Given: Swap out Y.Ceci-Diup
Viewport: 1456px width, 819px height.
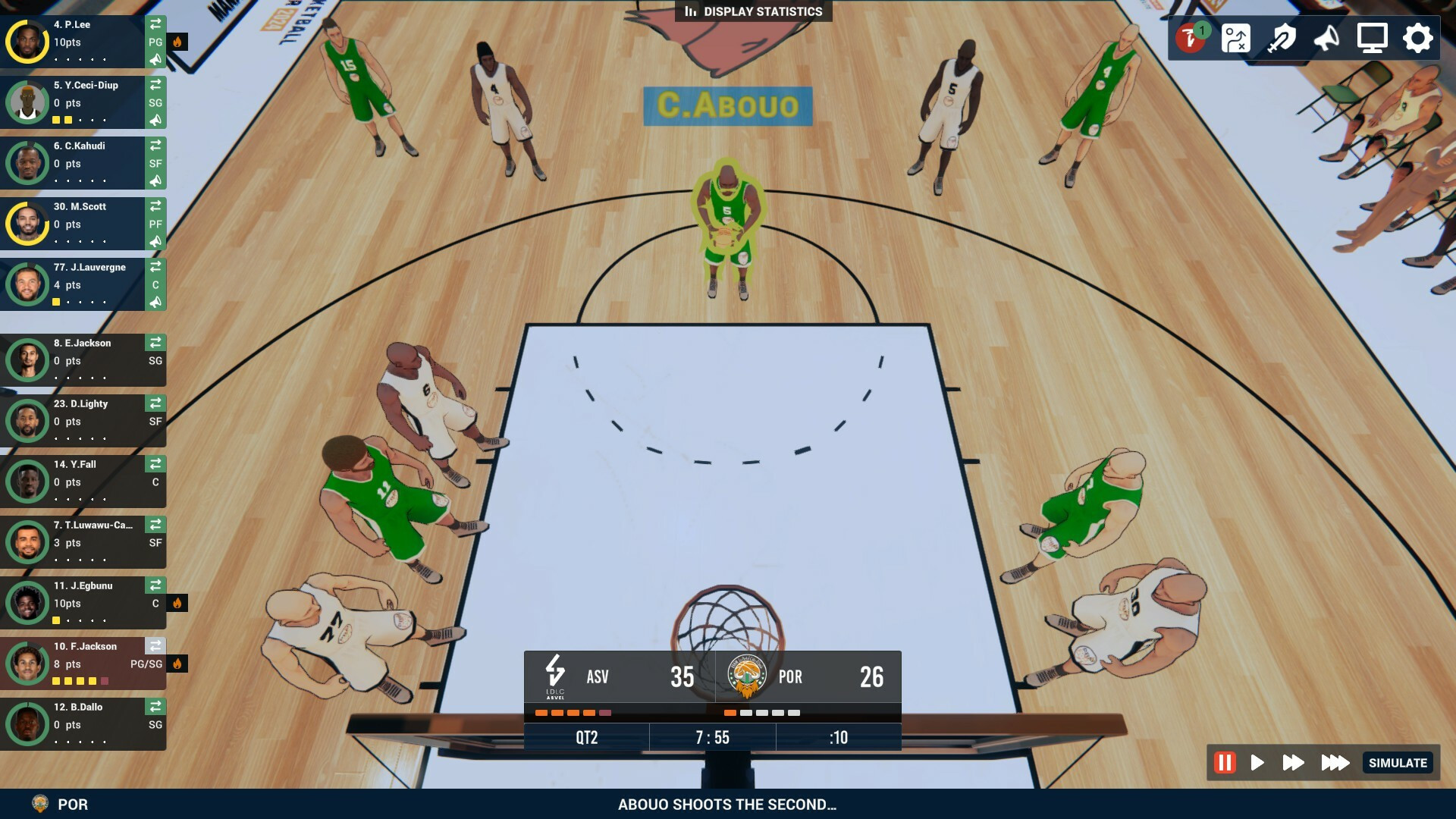Looking at the screenshot, I should 155,85.
